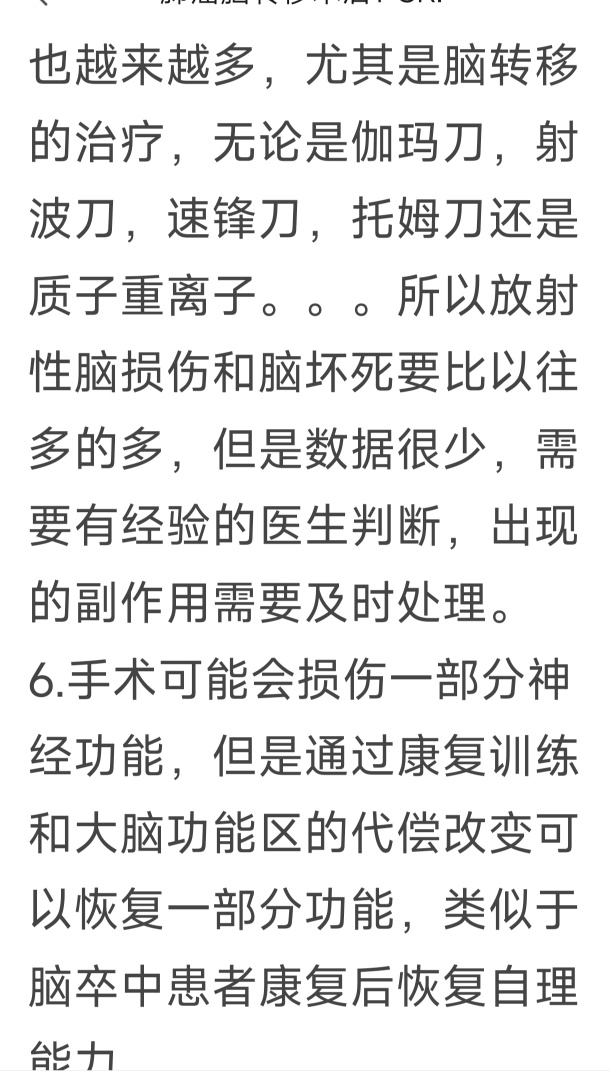Go back using the top-left arrow
Screen dimensions: 610x1075
pos(42,2)
